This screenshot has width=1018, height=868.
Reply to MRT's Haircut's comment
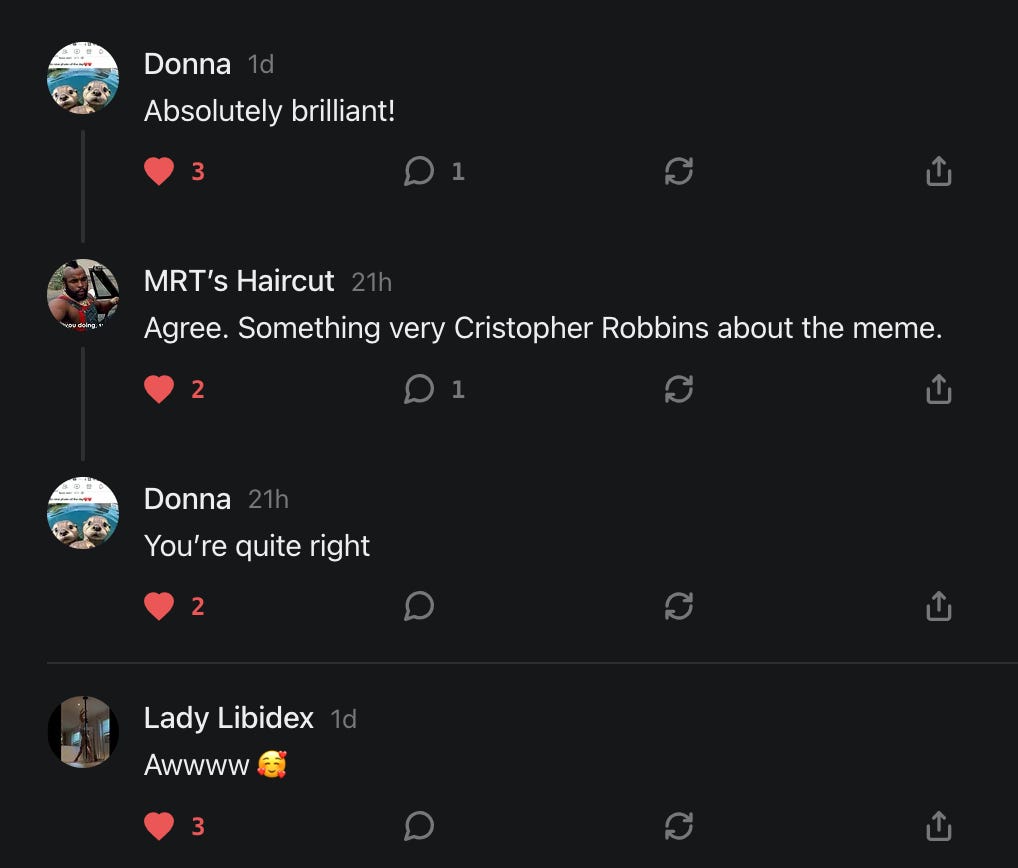point(419,390)
